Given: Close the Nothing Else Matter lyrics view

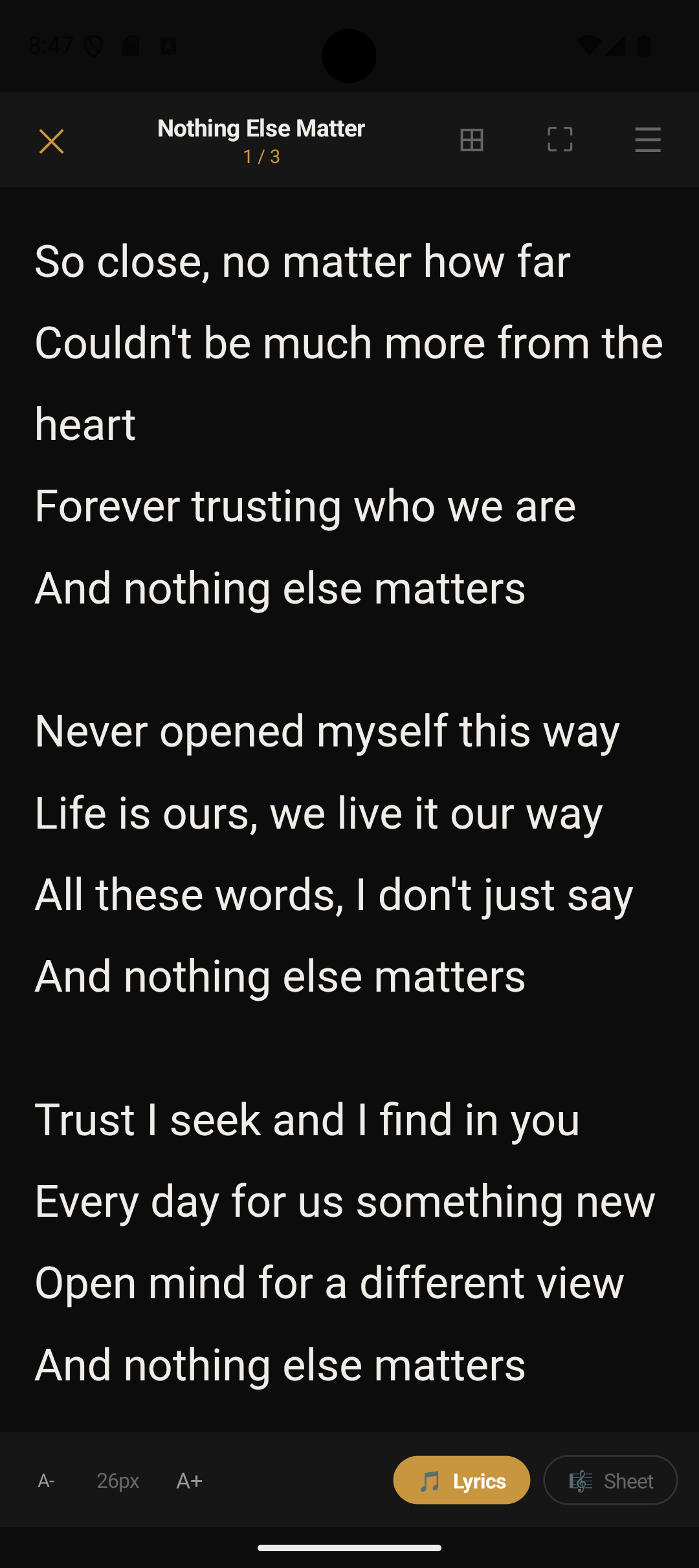Looking at the screenshot, I should (x=51, y=141).
